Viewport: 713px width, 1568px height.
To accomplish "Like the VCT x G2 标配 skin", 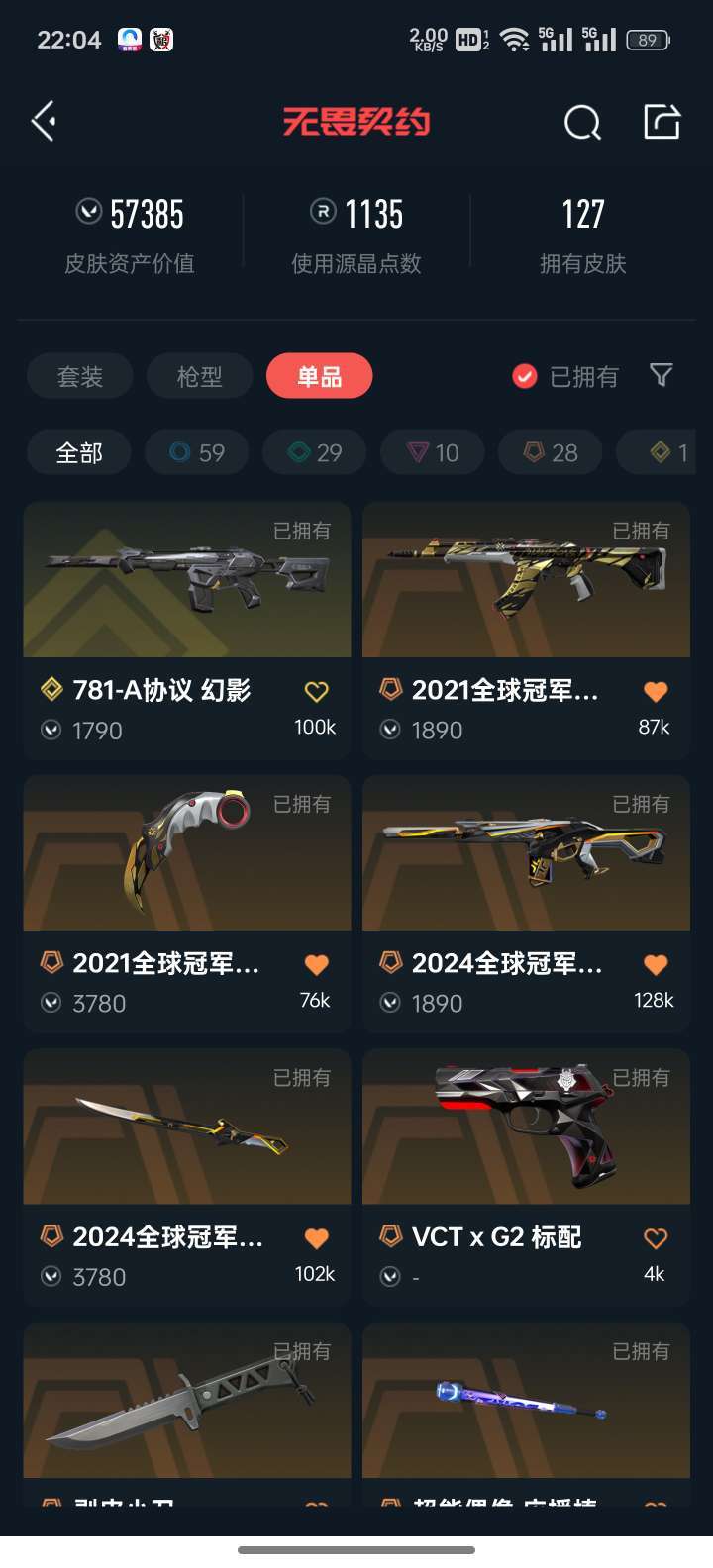I will coord(656,1237).
